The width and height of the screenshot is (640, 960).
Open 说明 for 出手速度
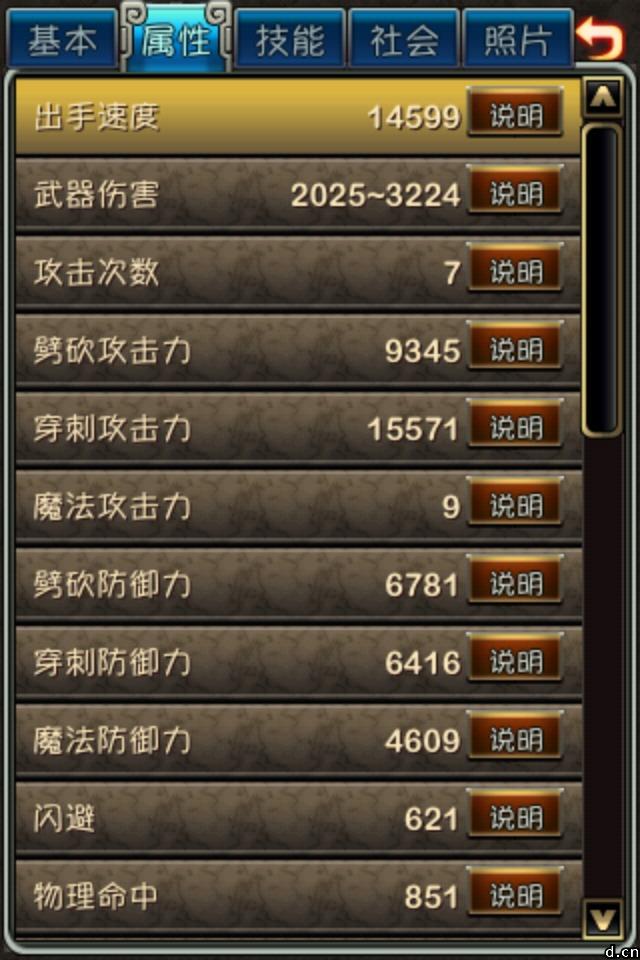[x=516, y=116]
